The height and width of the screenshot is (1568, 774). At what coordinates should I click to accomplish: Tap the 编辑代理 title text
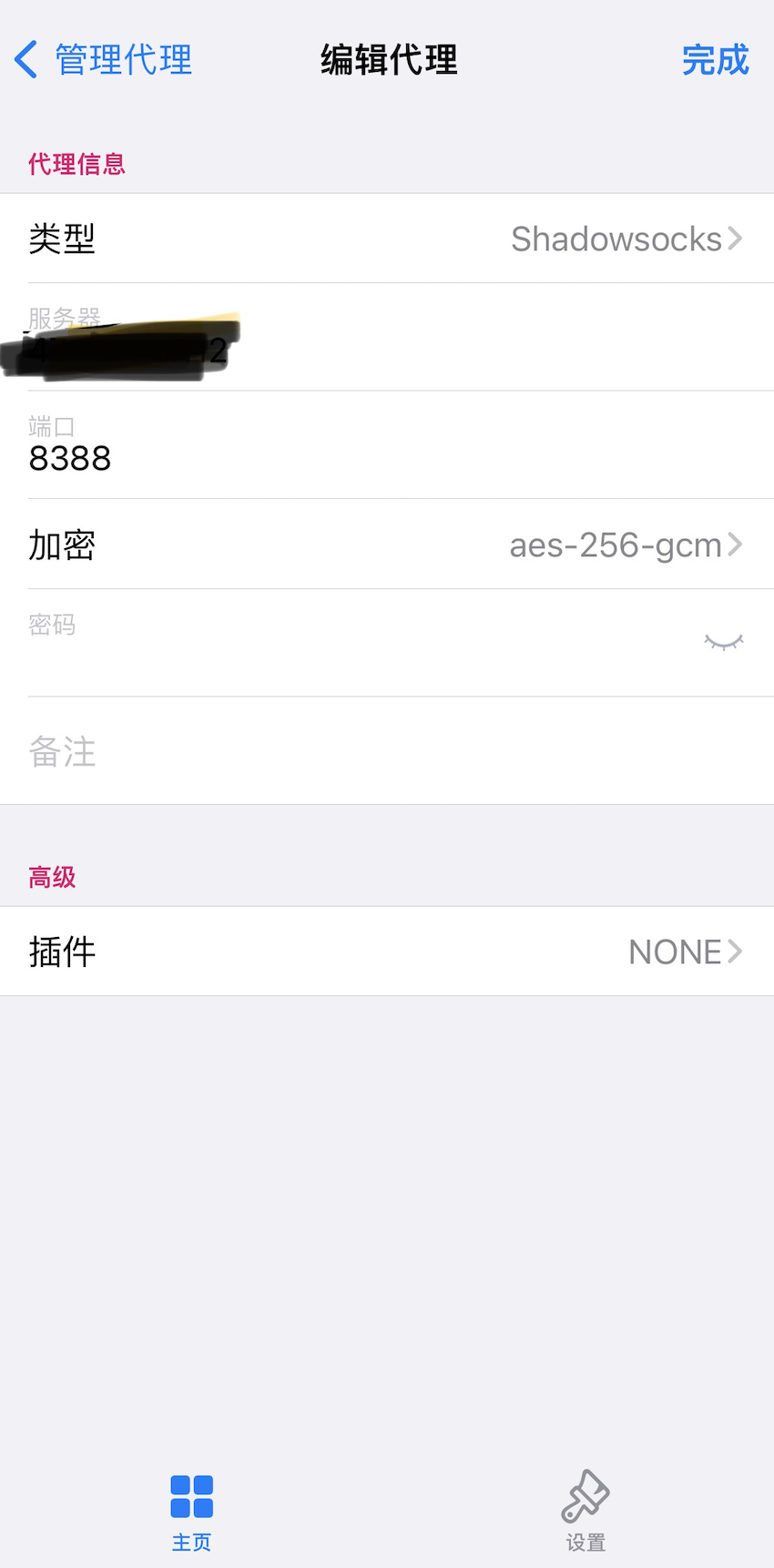(387, 59)
